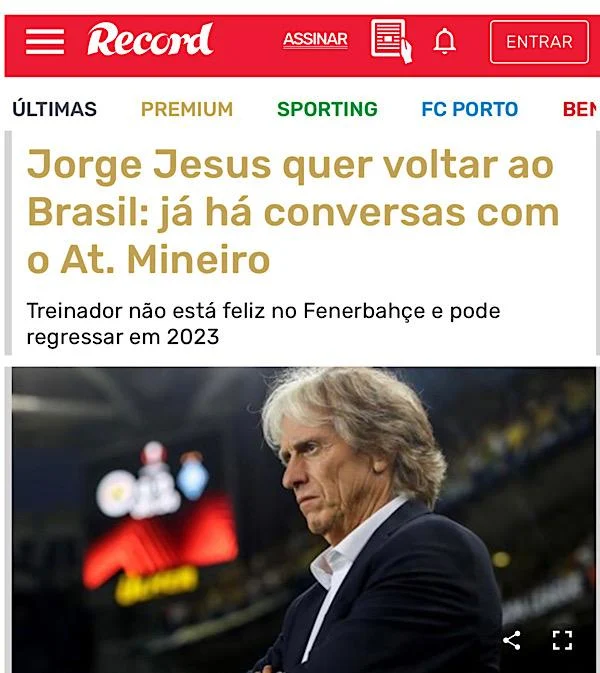Switch to the FC Porto tab
The height and width of the screenshot is (673, 600).
click(x=470, y=109)
